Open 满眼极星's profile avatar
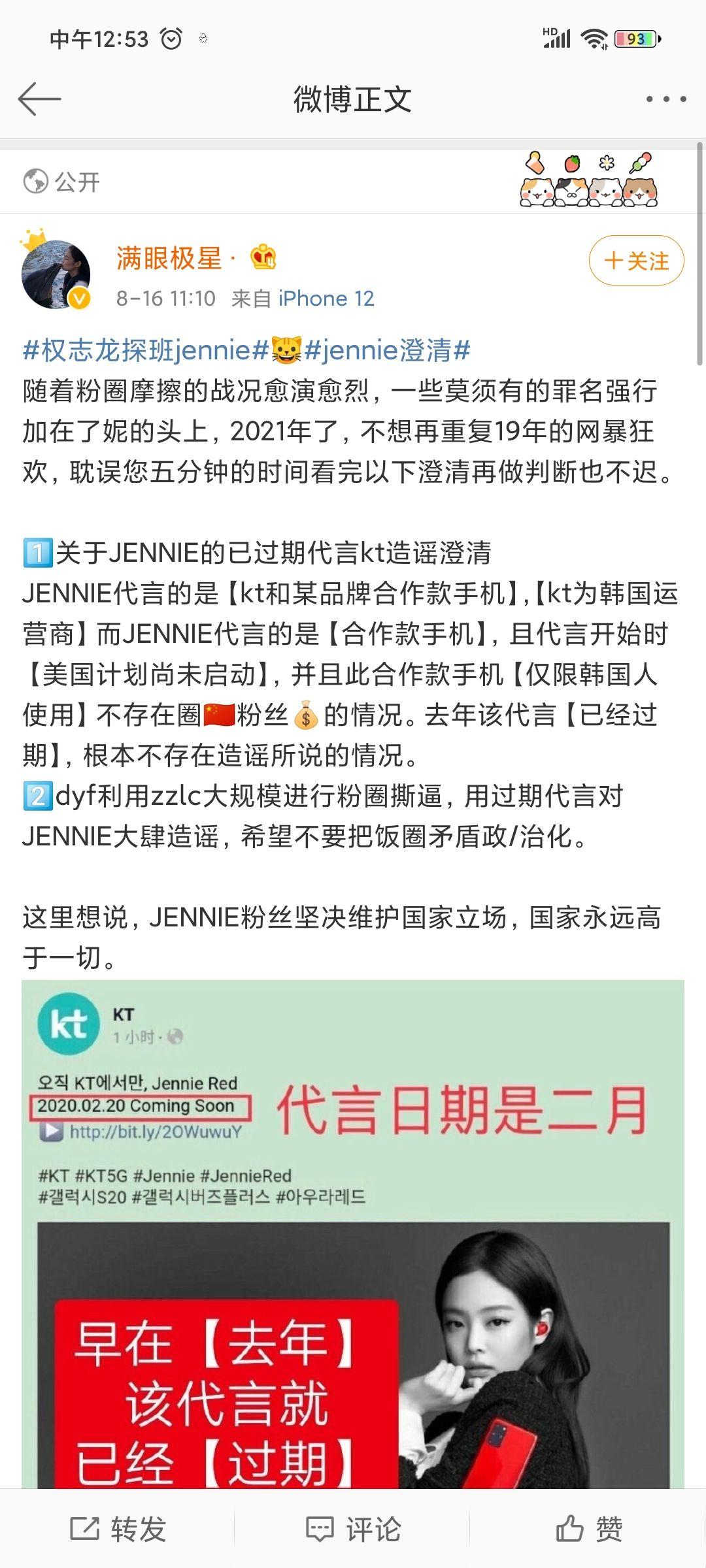This screenshot has height=1568, width=706. (x=56, y=274)
